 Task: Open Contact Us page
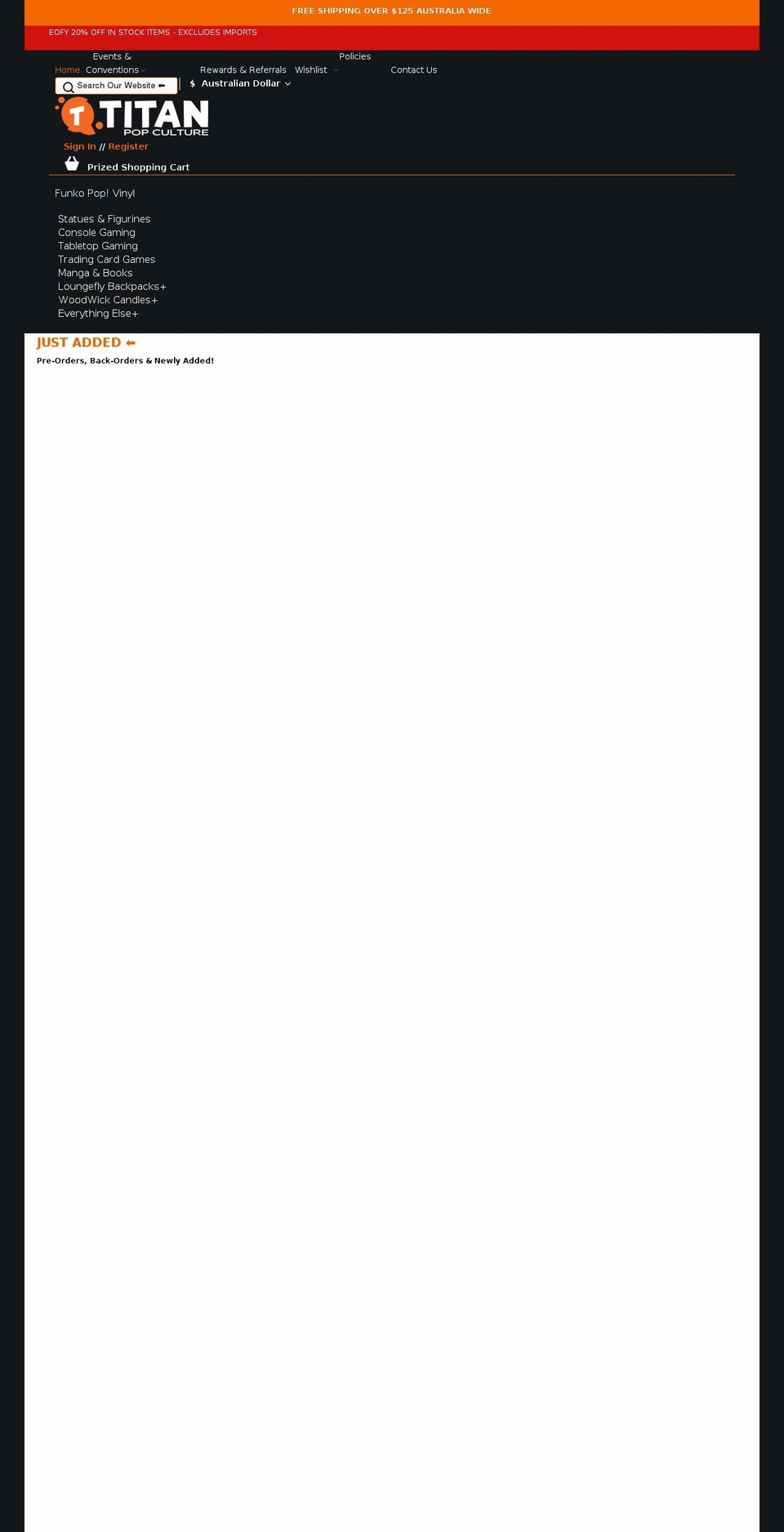point(413,70)
